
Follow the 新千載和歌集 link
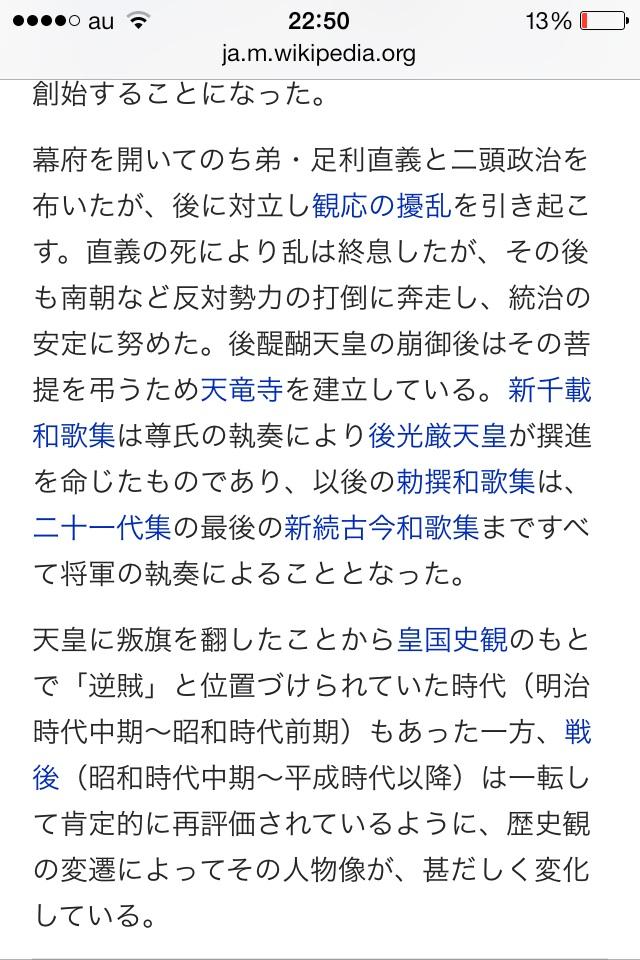pyautogui.click(x=549, y=388)
